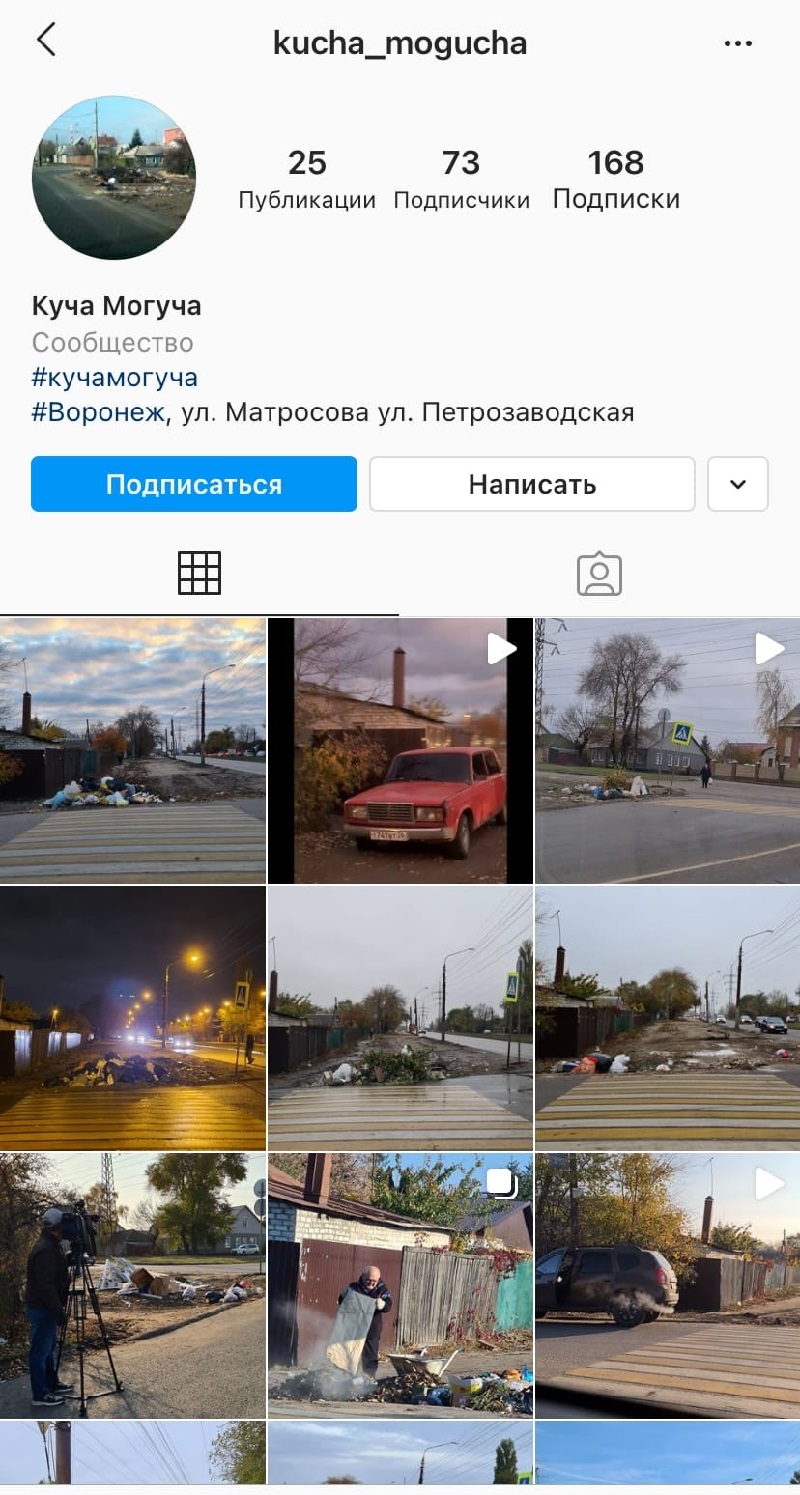The width and height of the screenshot is (800, 1495).
Task: Open the Куча Могуча profile picture
Action: tap(113, 178)
